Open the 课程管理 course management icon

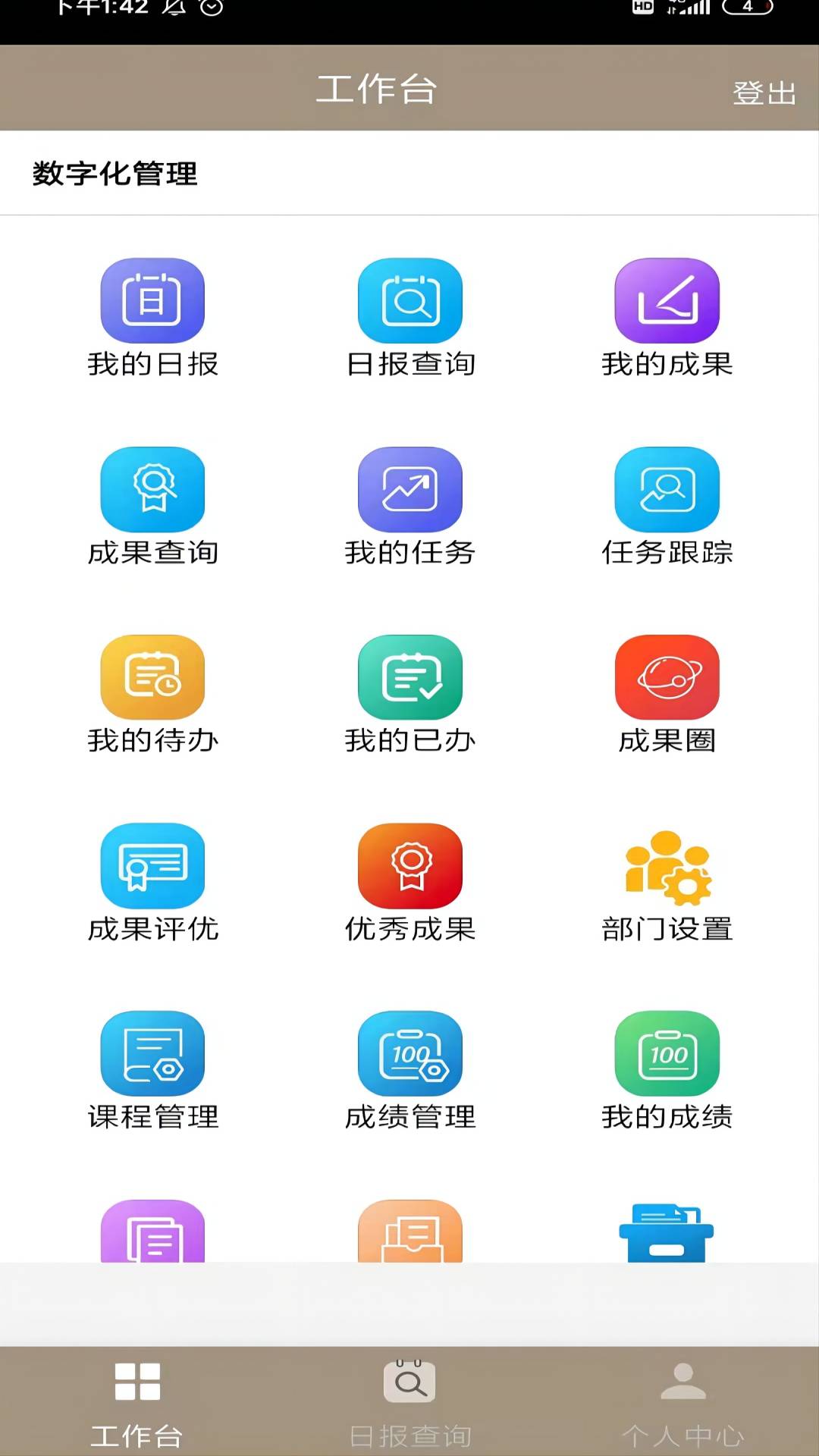pyautogui.click(x=152, y=1054)
